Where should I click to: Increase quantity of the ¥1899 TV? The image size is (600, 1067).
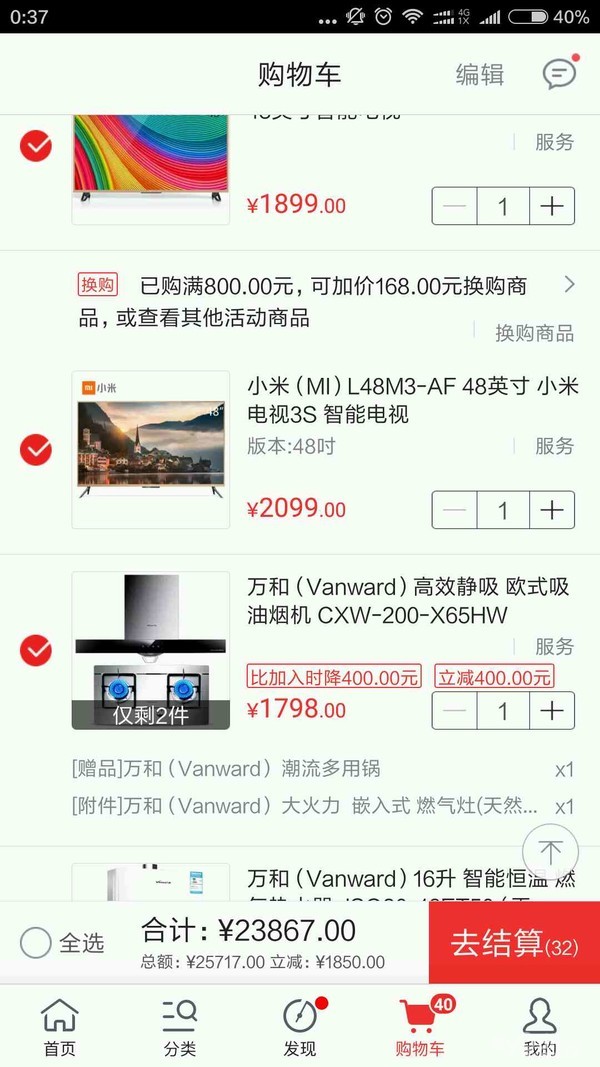pyautogui.click(x=552, y=207)
